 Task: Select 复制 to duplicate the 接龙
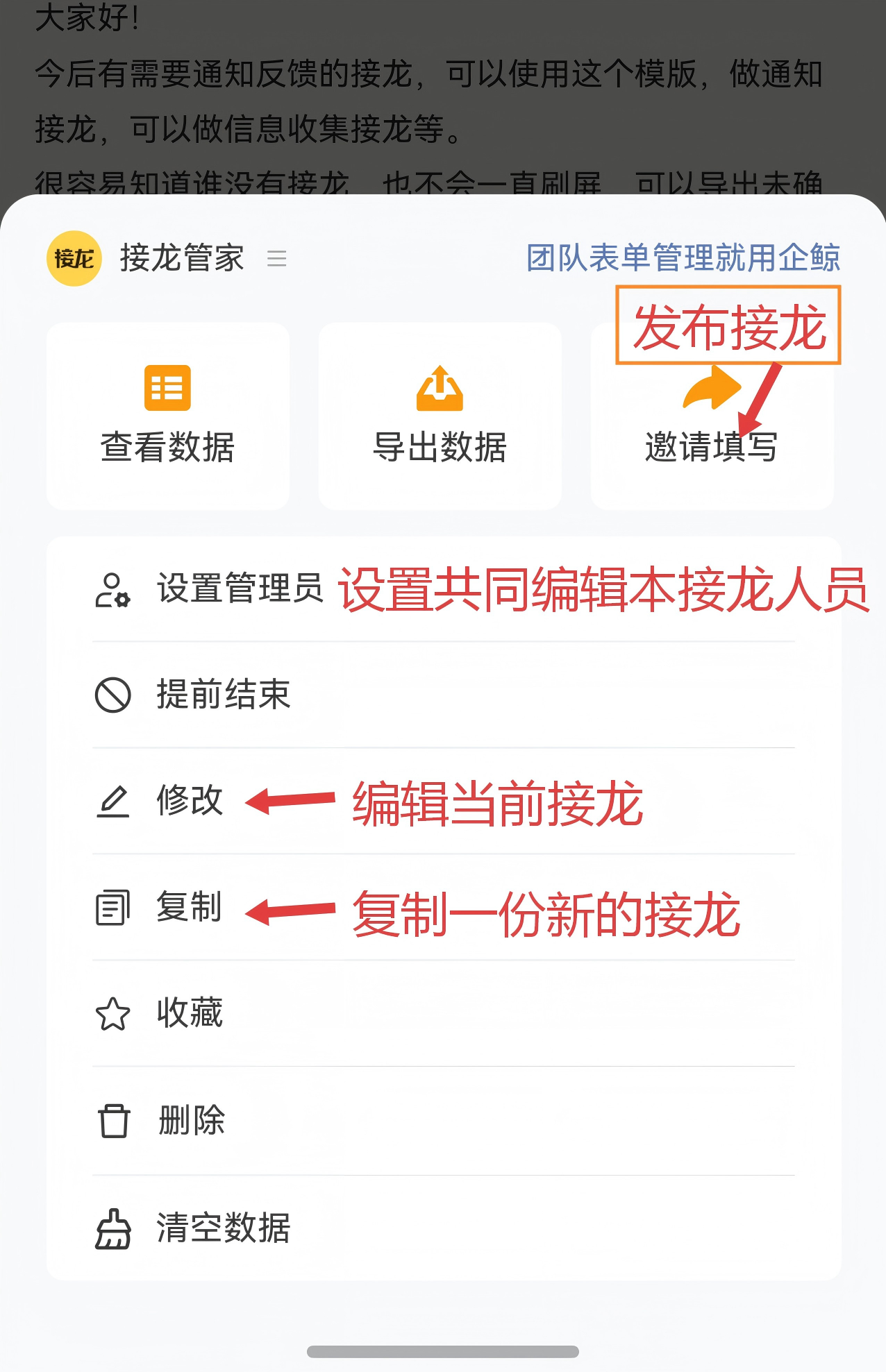[189, 908]
